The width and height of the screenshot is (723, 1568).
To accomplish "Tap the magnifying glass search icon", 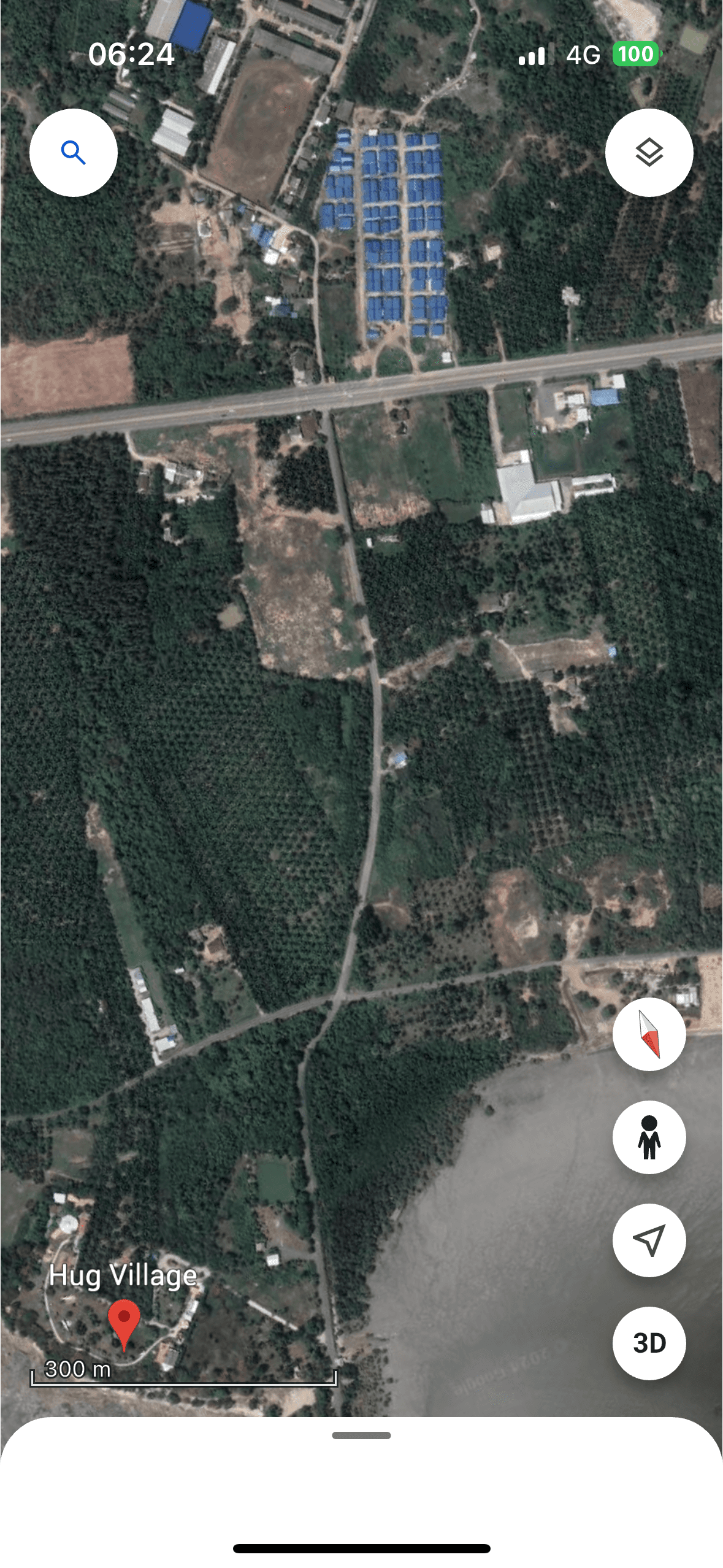I will click(74, 153).
